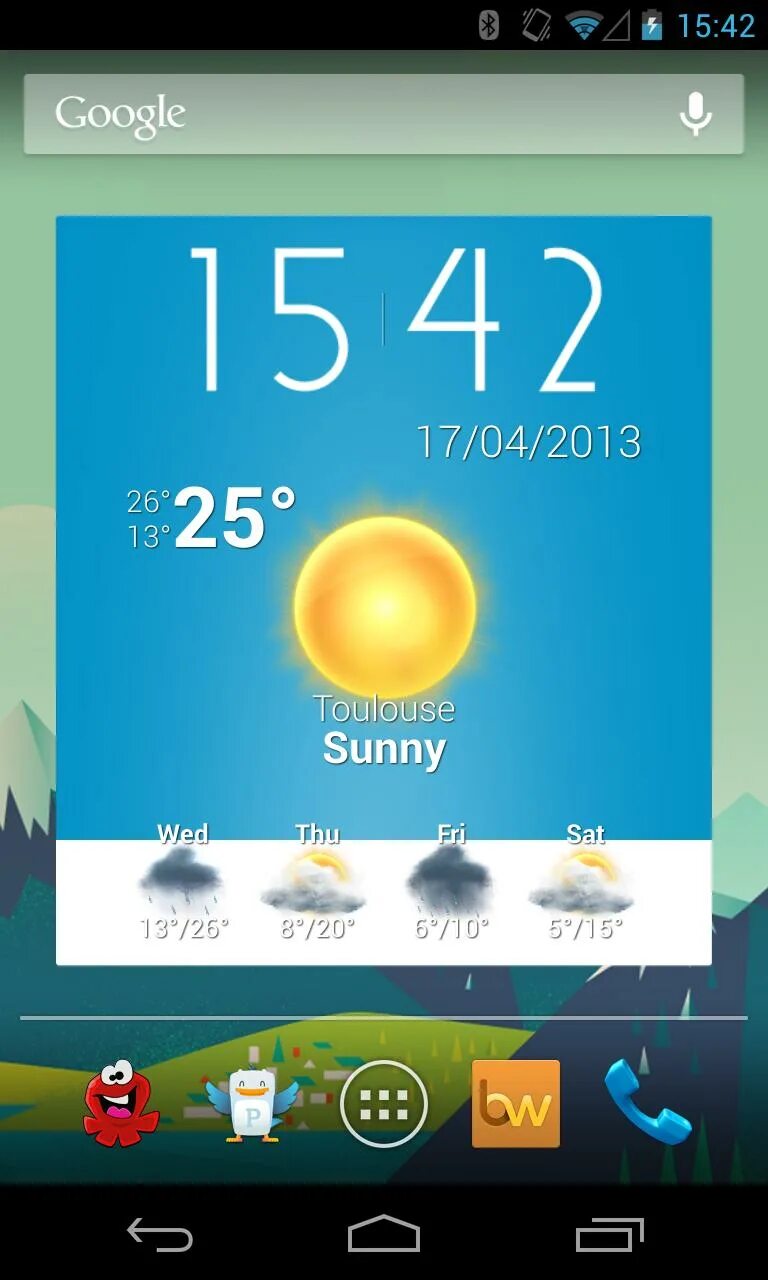Open the blue bird Plume app
The image size is (768, 1280).
(x=251, y=1104)
